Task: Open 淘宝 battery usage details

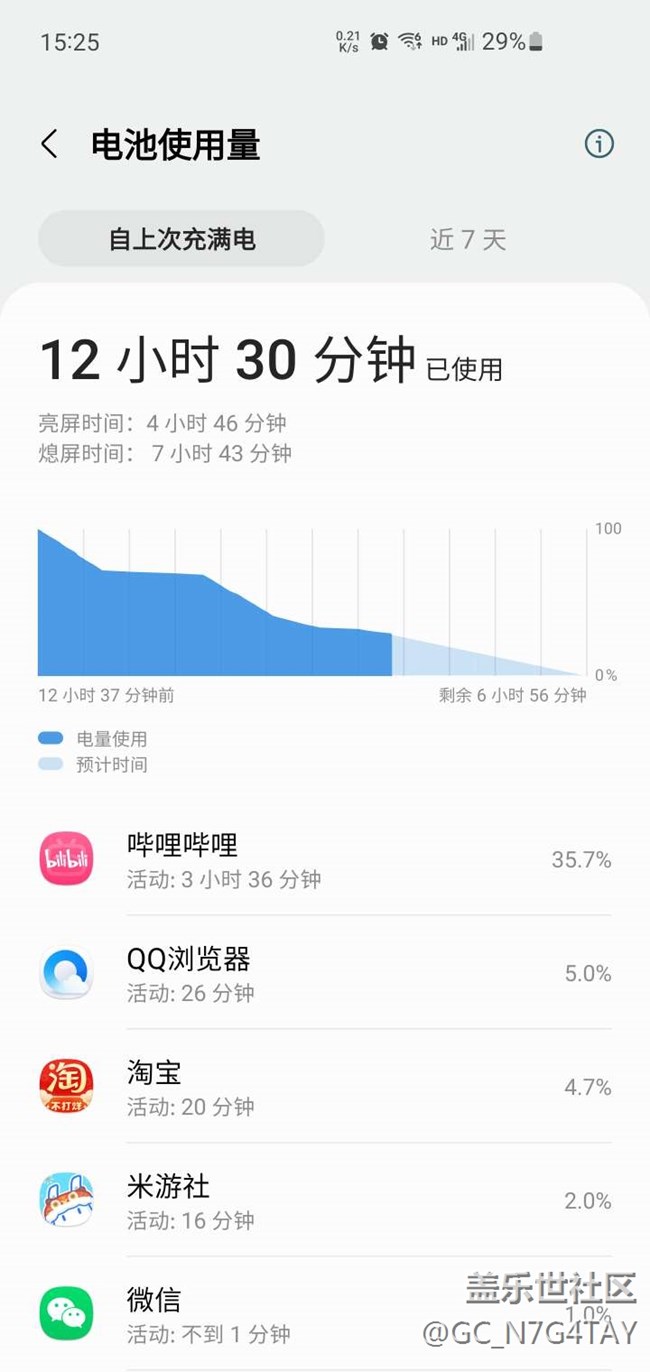Action: [x=325, y=1088]
